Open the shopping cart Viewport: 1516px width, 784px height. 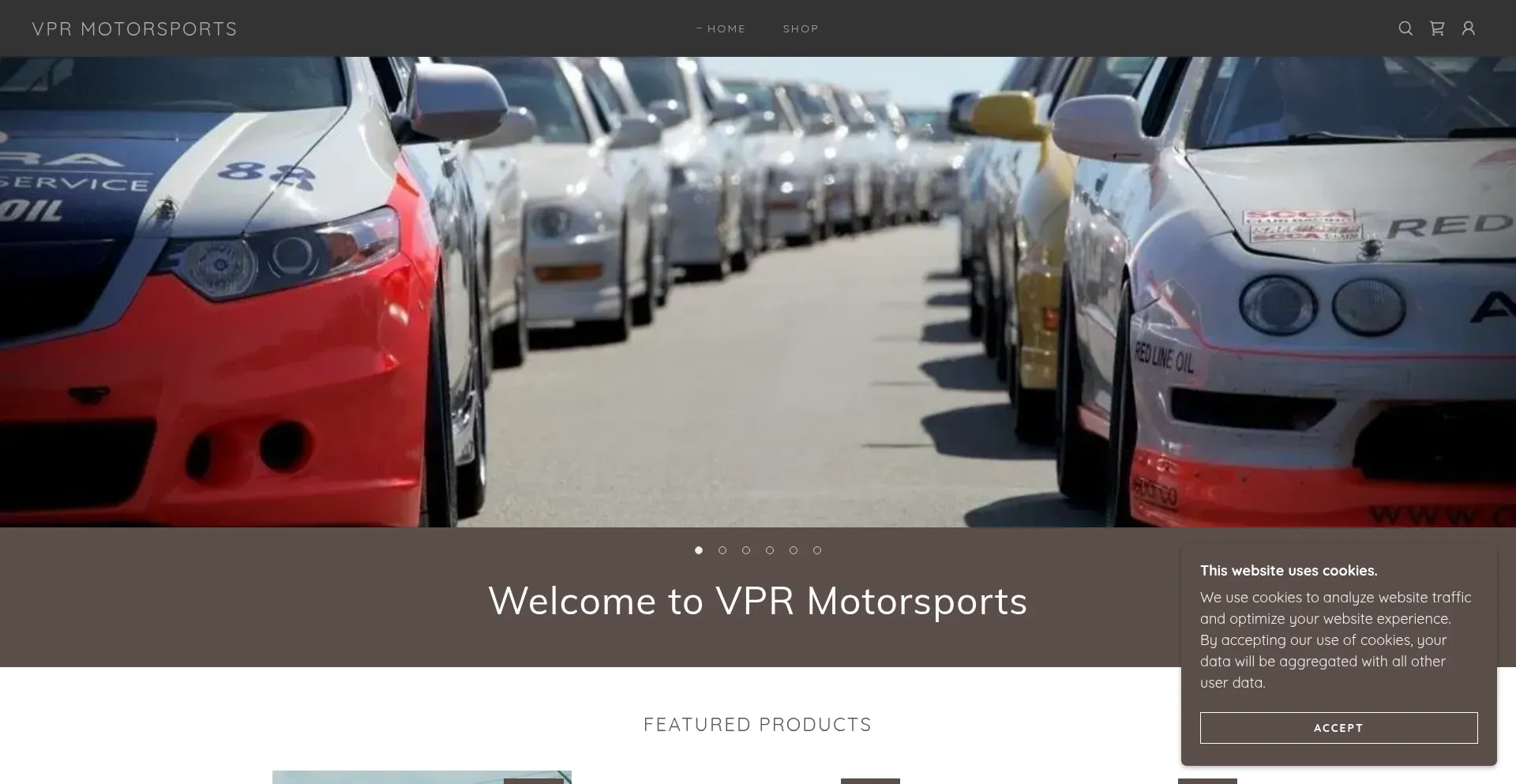coord(1437,28)
